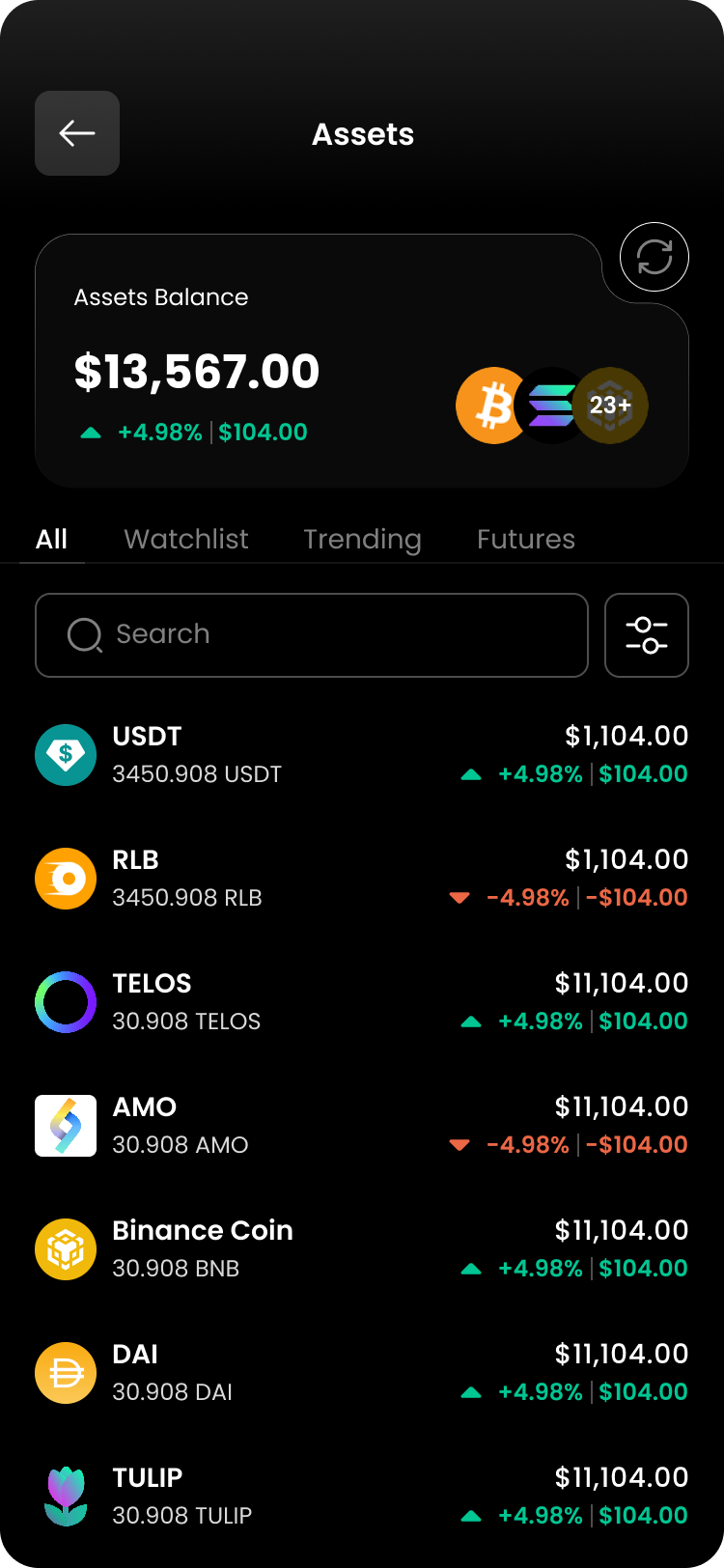Go back with the arrow button
The image size is (724, 1568).
[x=77, y=133]
